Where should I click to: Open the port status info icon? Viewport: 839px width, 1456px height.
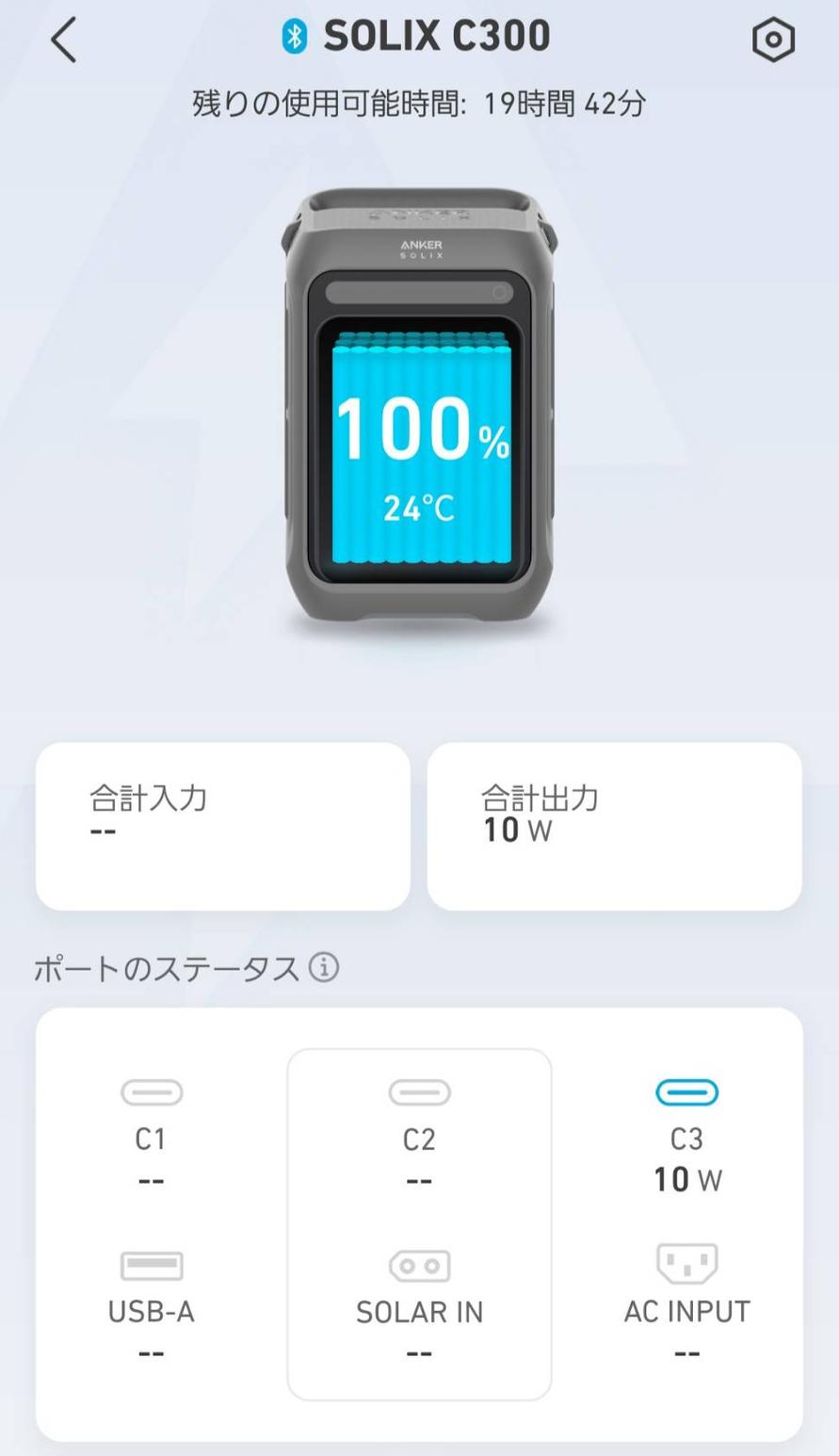[x=324, y=967]
